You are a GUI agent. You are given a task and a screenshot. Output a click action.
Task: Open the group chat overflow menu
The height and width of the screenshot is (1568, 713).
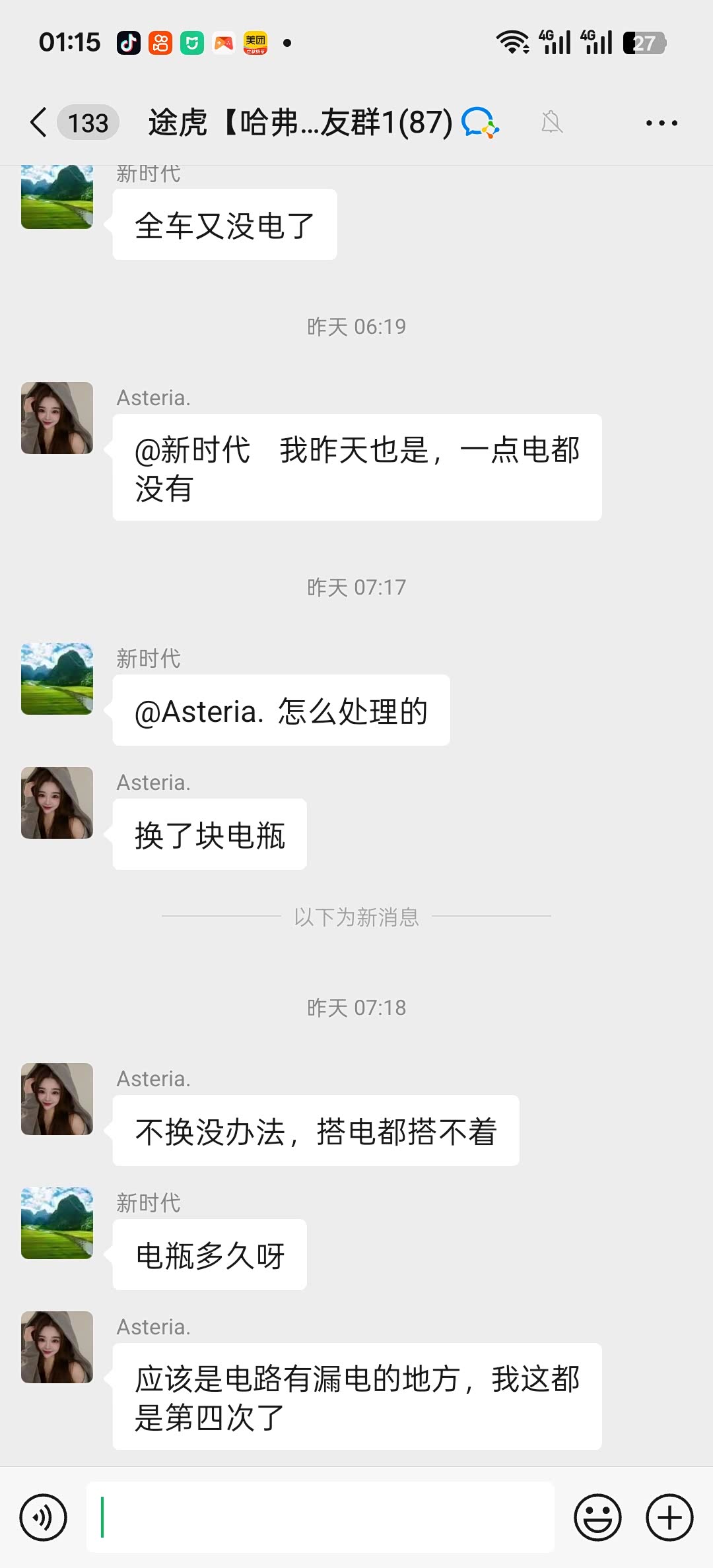tap(661, 123)
